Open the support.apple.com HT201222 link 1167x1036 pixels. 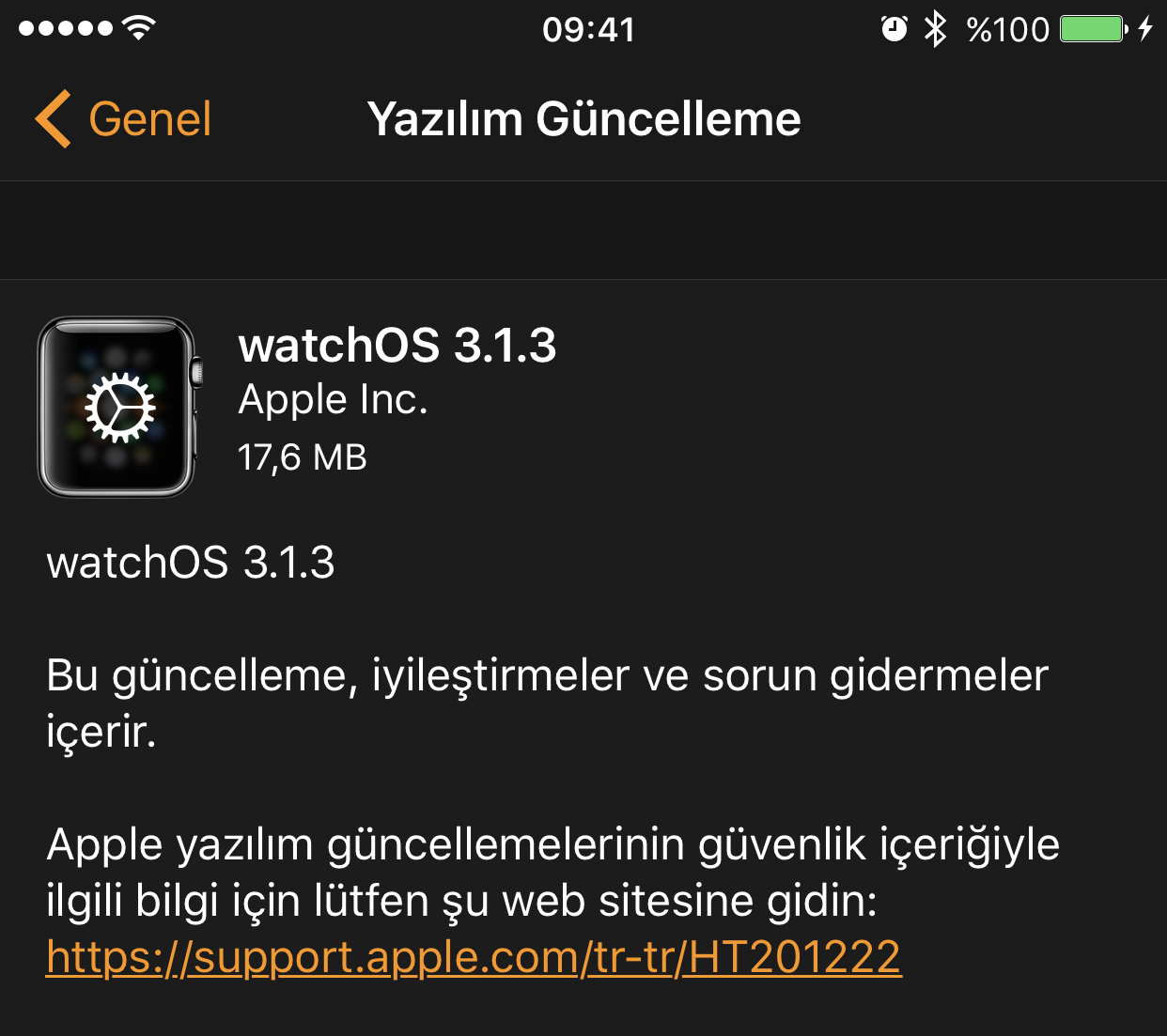[474, 957]
